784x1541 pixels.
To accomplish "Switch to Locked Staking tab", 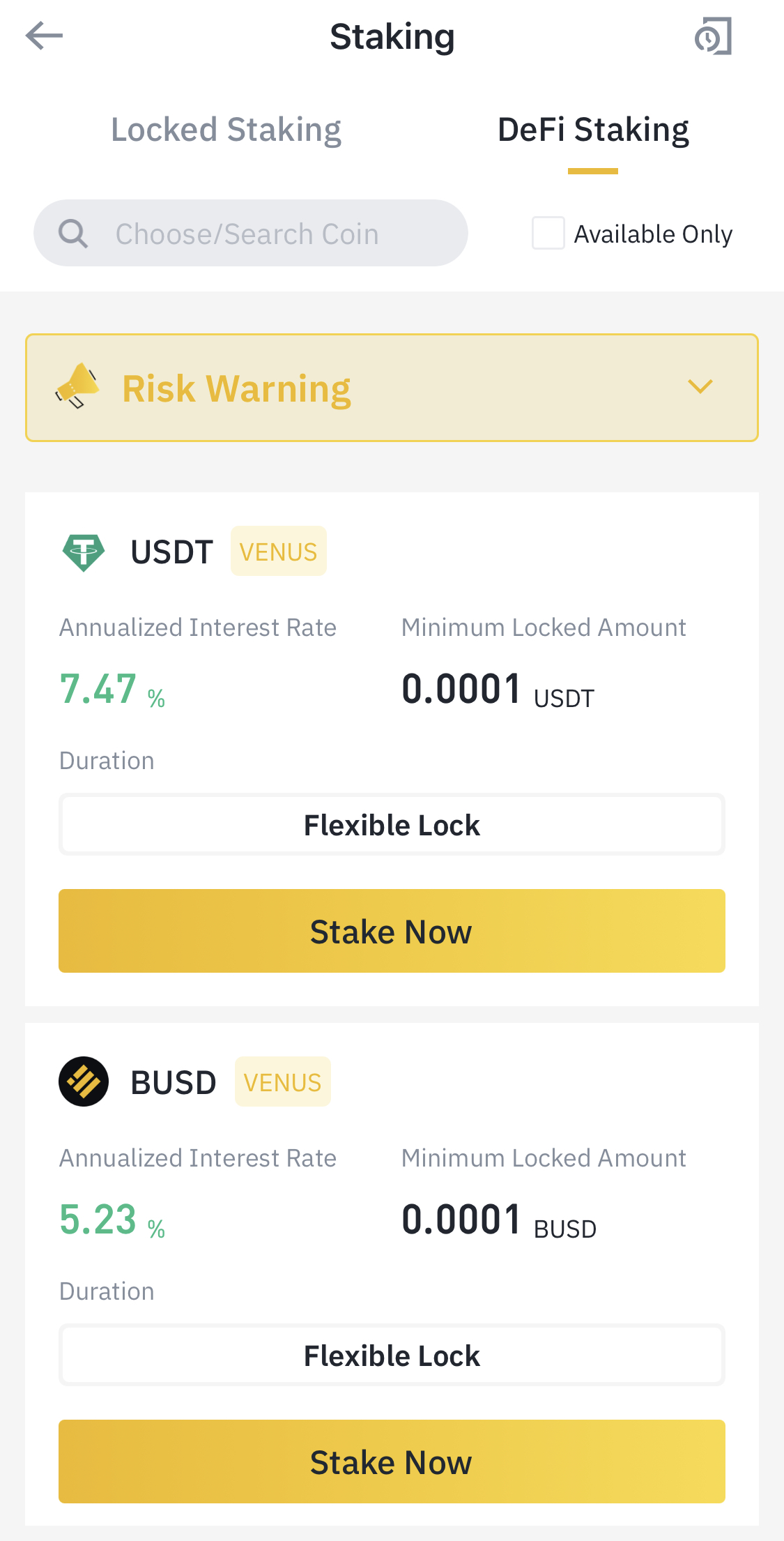I will [x=226, y=130].
